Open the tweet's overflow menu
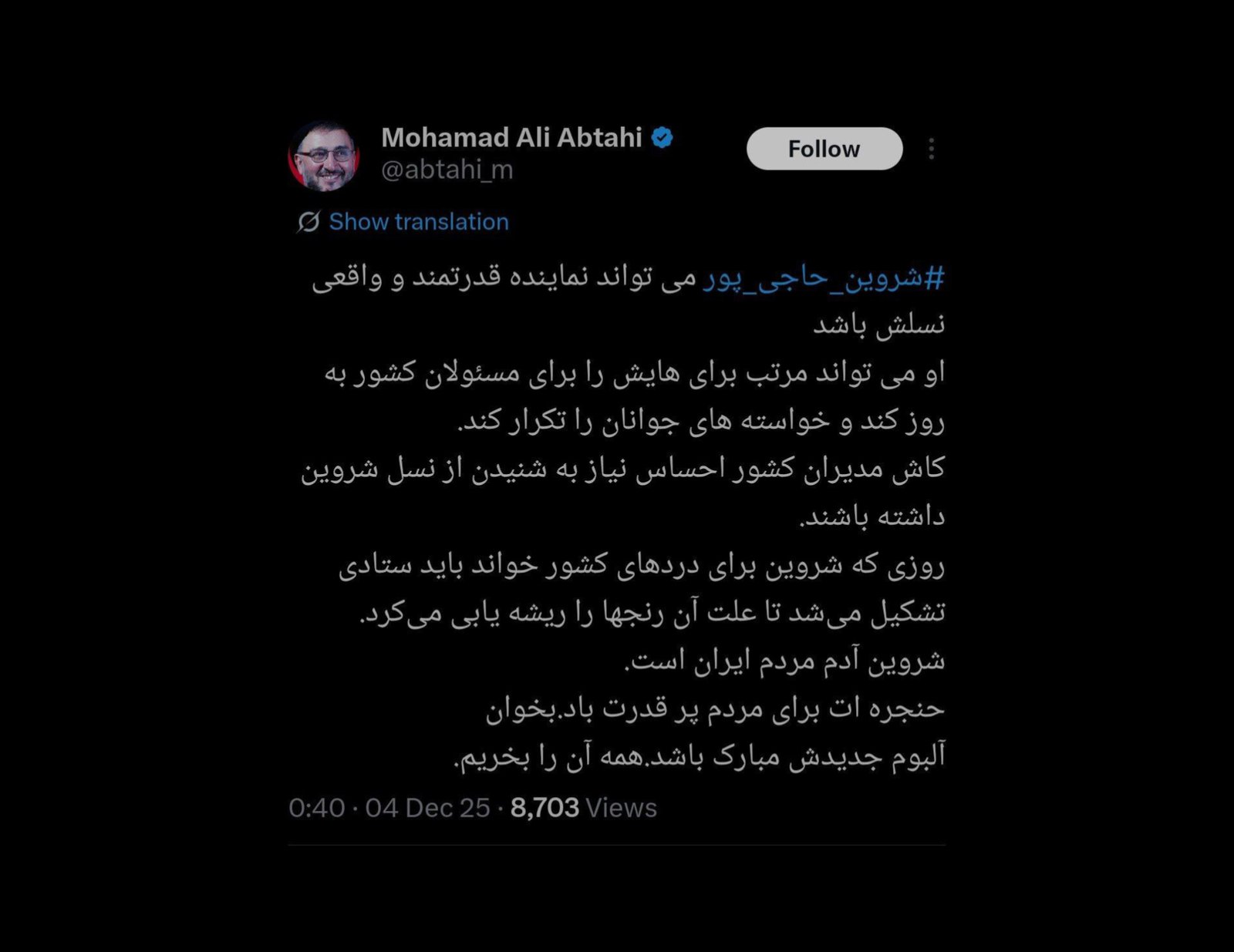The width and height of the screenshot is (1234, 952). click(x=932, y=149)
